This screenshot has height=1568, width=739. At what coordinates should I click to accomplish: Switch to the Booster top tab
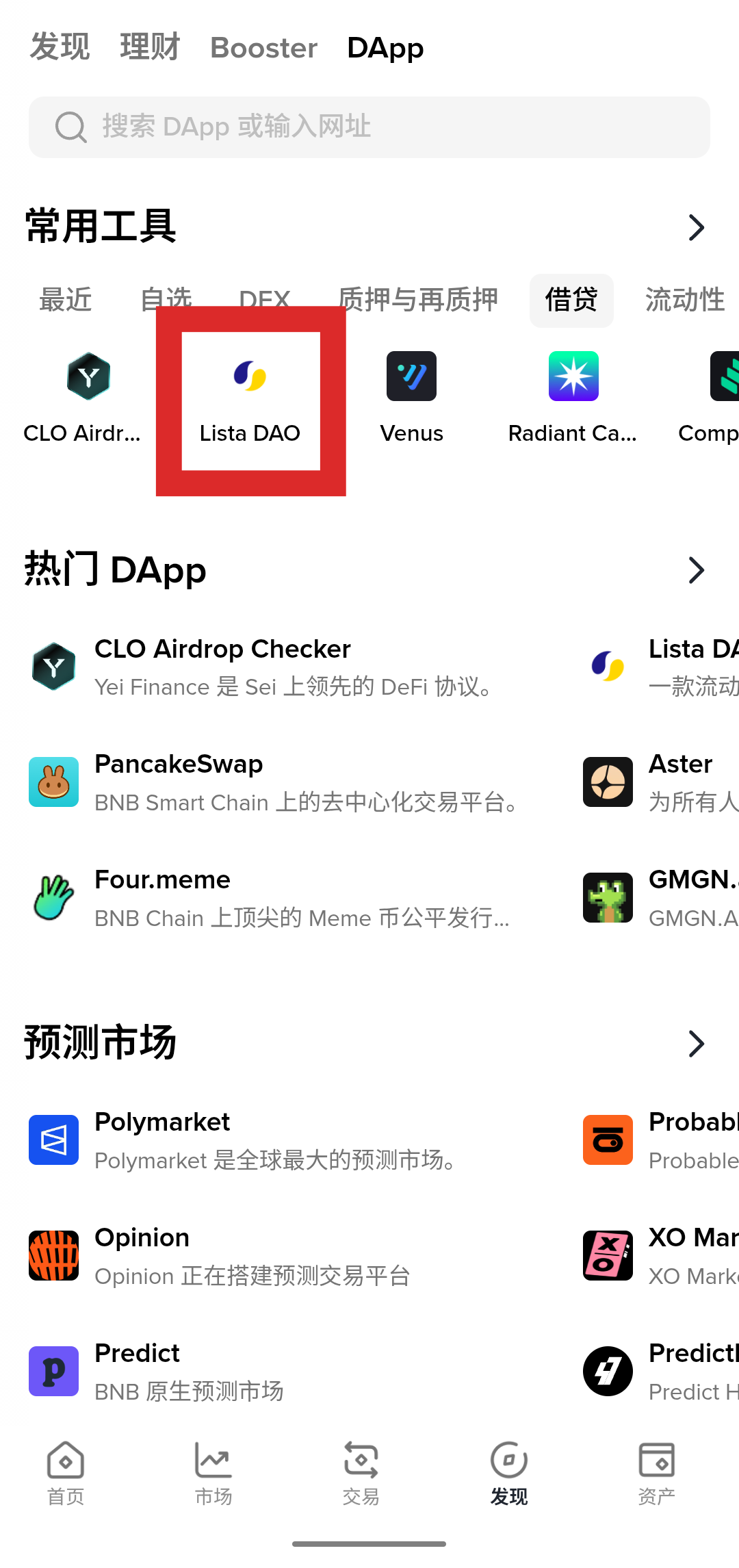(263, 47)
